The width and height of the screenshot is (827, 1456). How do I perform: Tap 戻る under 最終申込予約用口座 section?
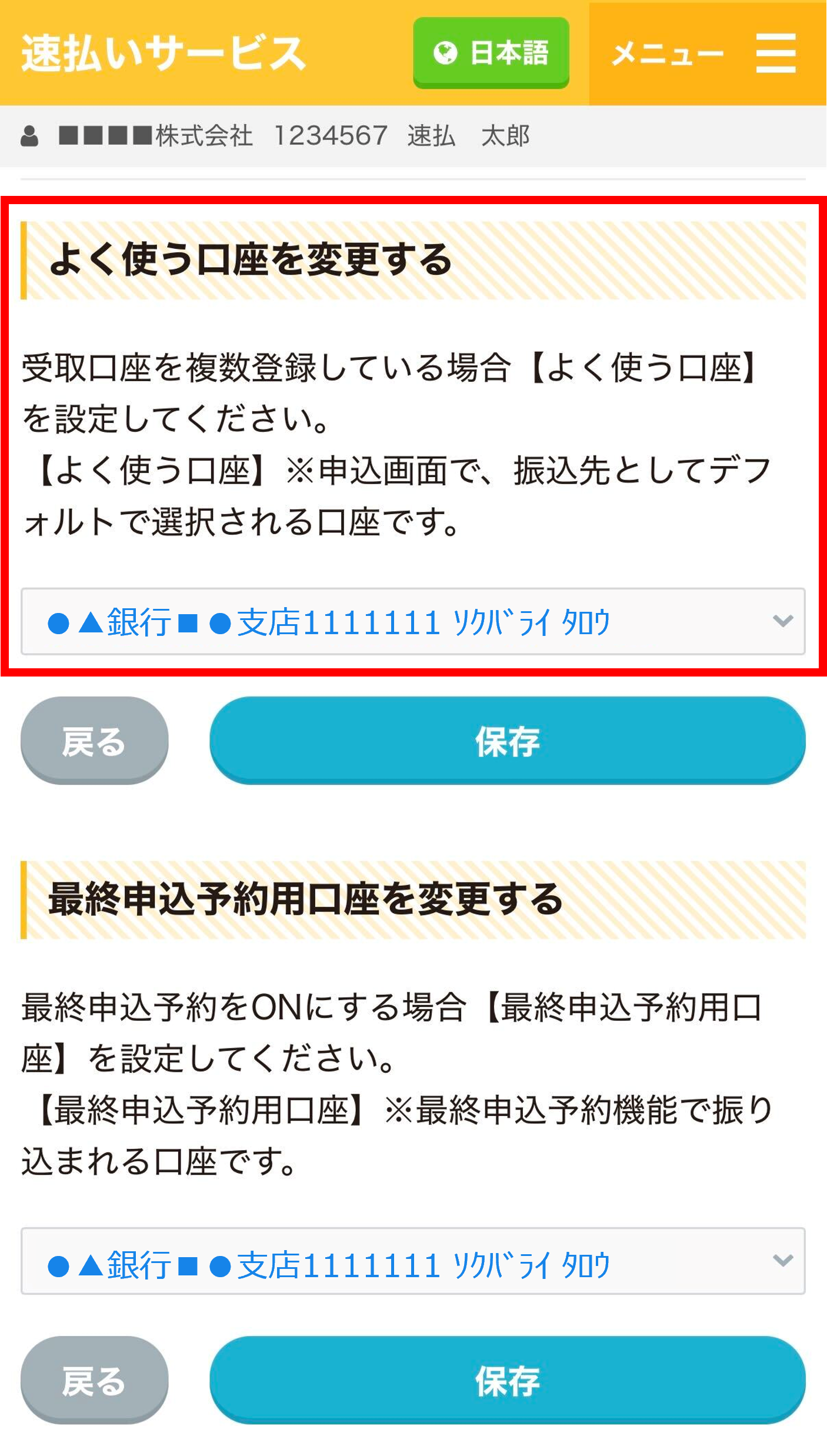click(95, 1380)
